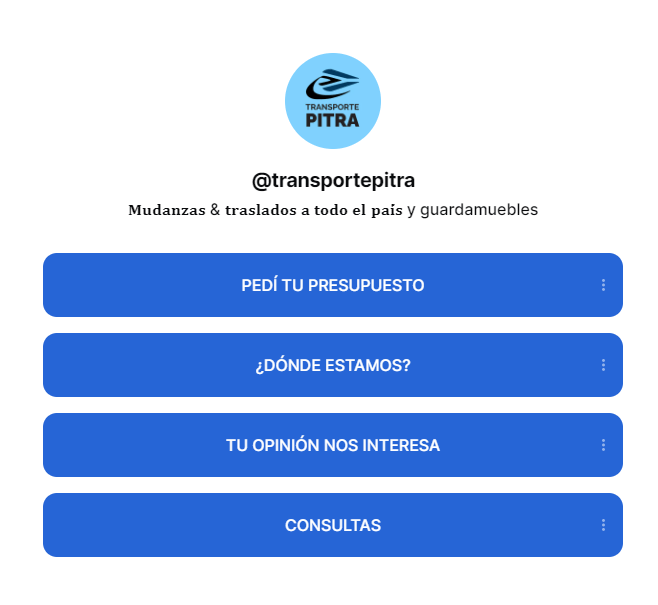The width and height of the screenshot is (658, 605).
Task: Open more options for PEDÍ TU PRESUPUESTO
Action: (603, 285)
